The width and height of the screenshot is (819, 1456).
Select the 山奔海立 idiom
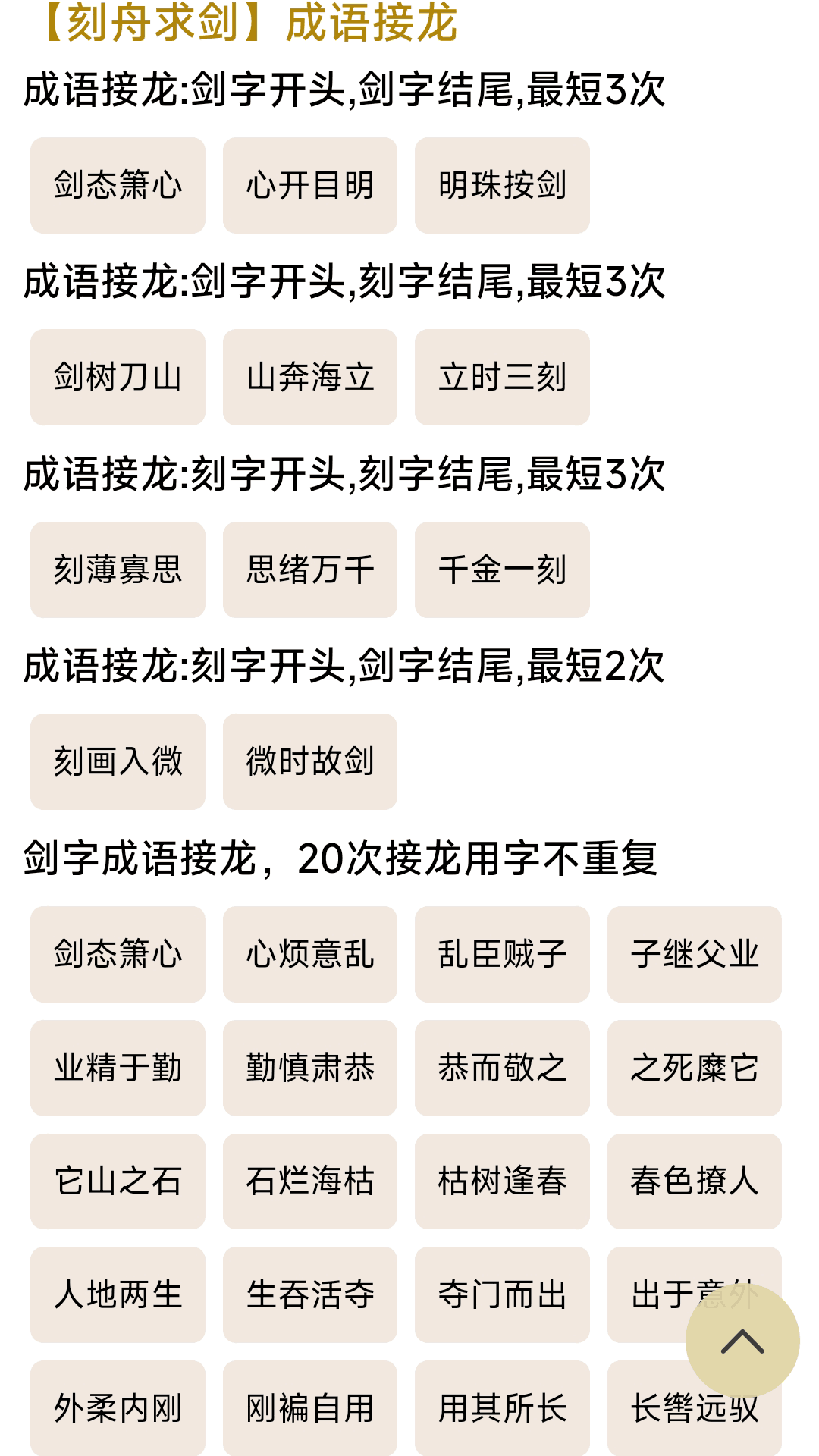309,377
